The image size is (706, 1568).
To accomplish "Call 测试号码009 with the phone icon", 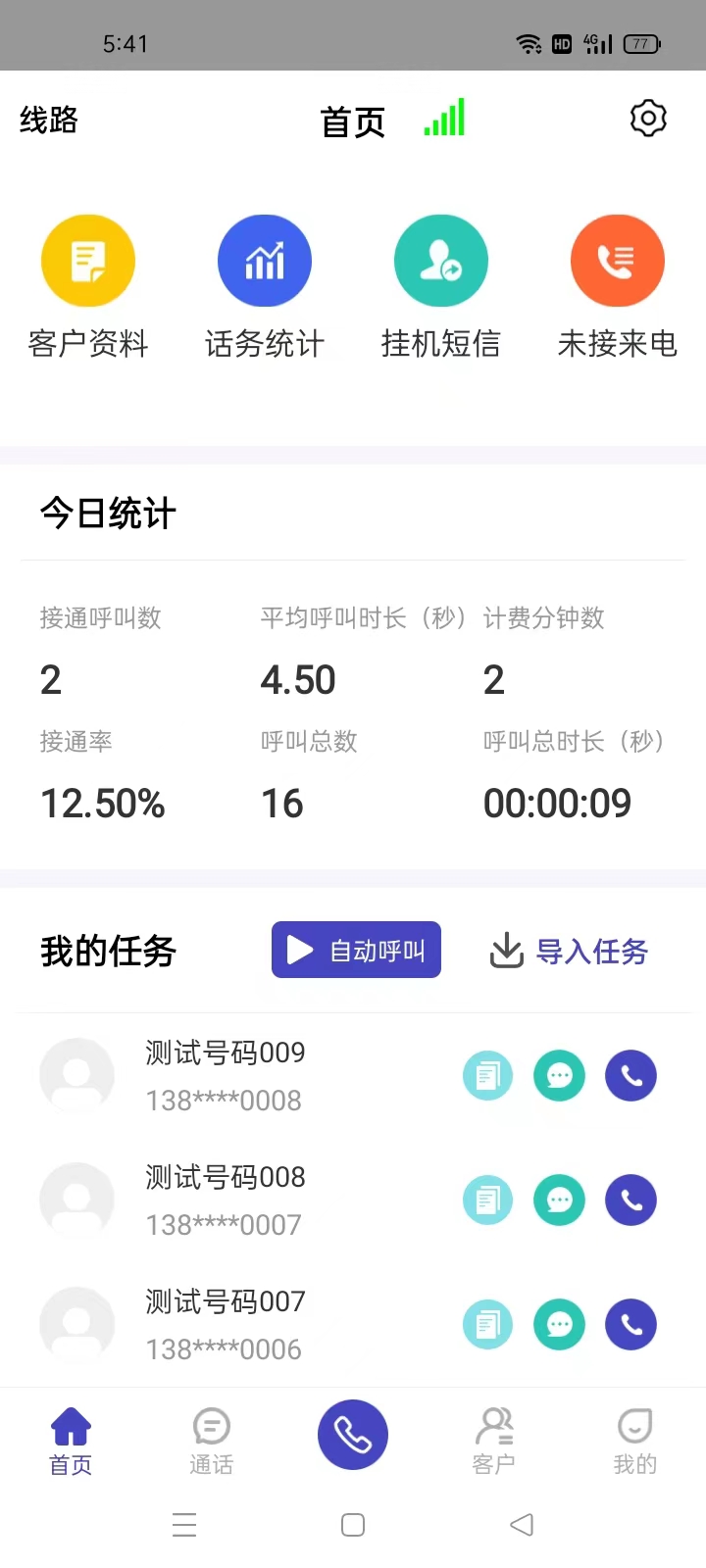I will pos(630,1076).
